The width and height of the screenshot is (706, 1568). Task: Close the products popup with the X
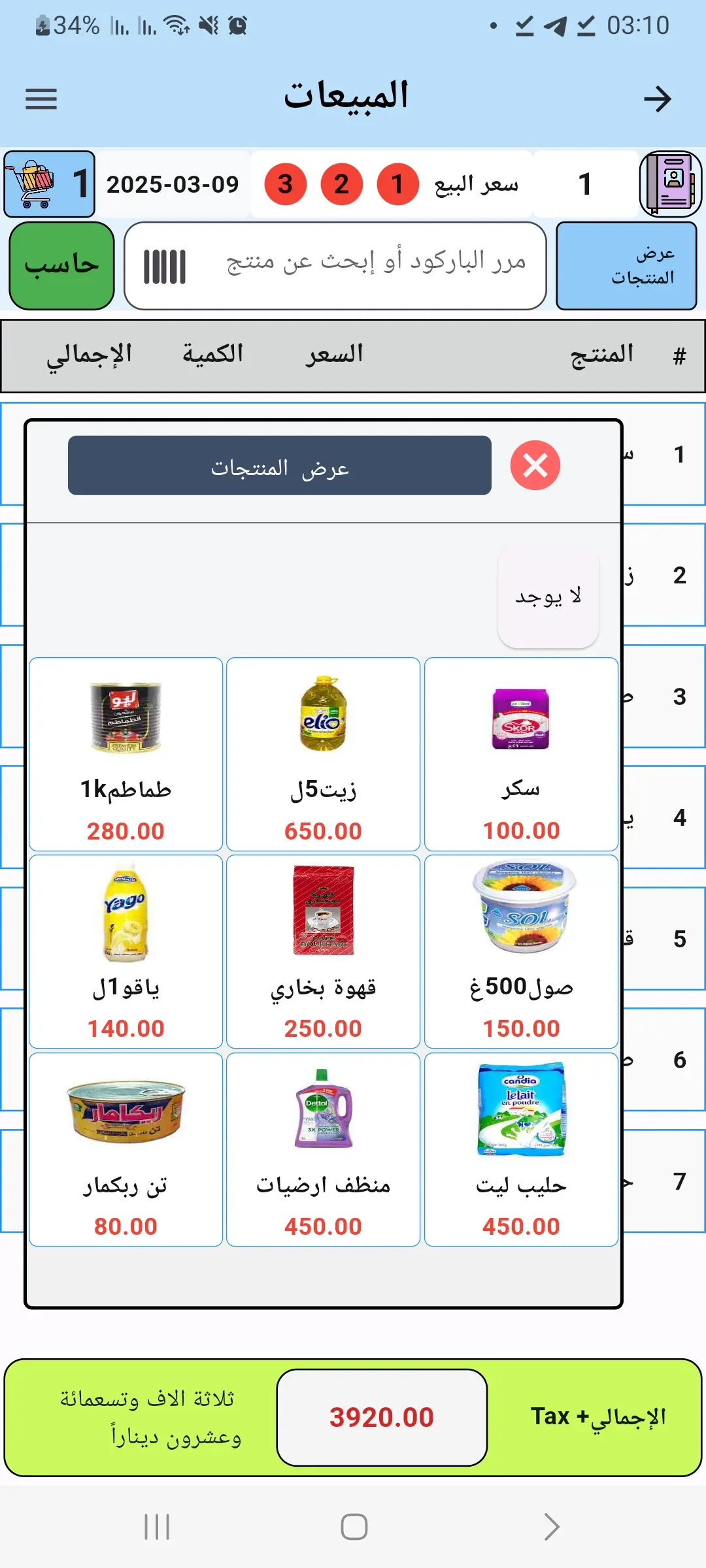pyautogui.click(x=535, y=466)
